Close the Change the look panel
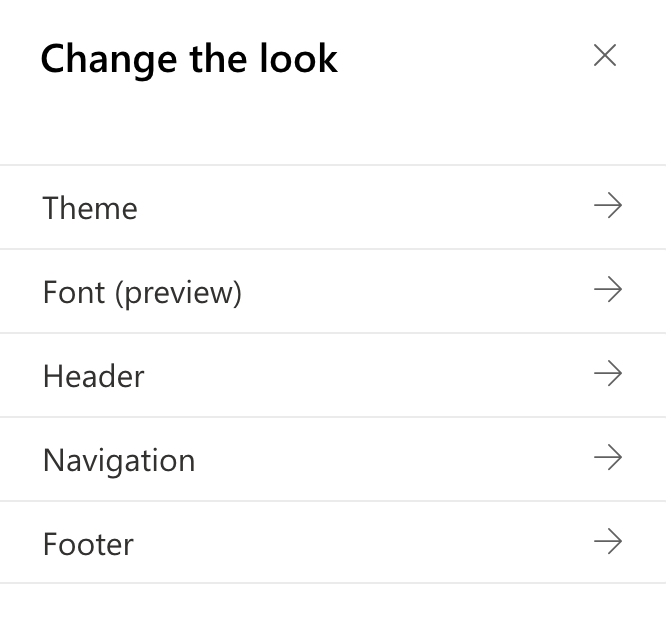 (604, 56)
